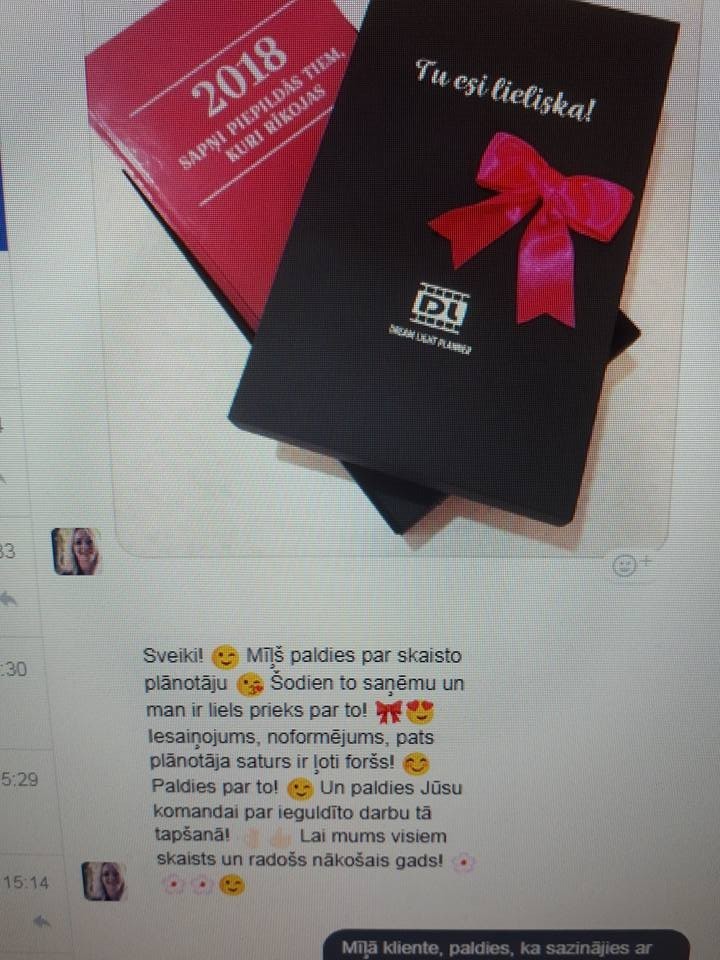The width and height of the screenshot is (720, 960).
Task: Open the shared planner photo in the chat
Action: click(x=389, y=277)
